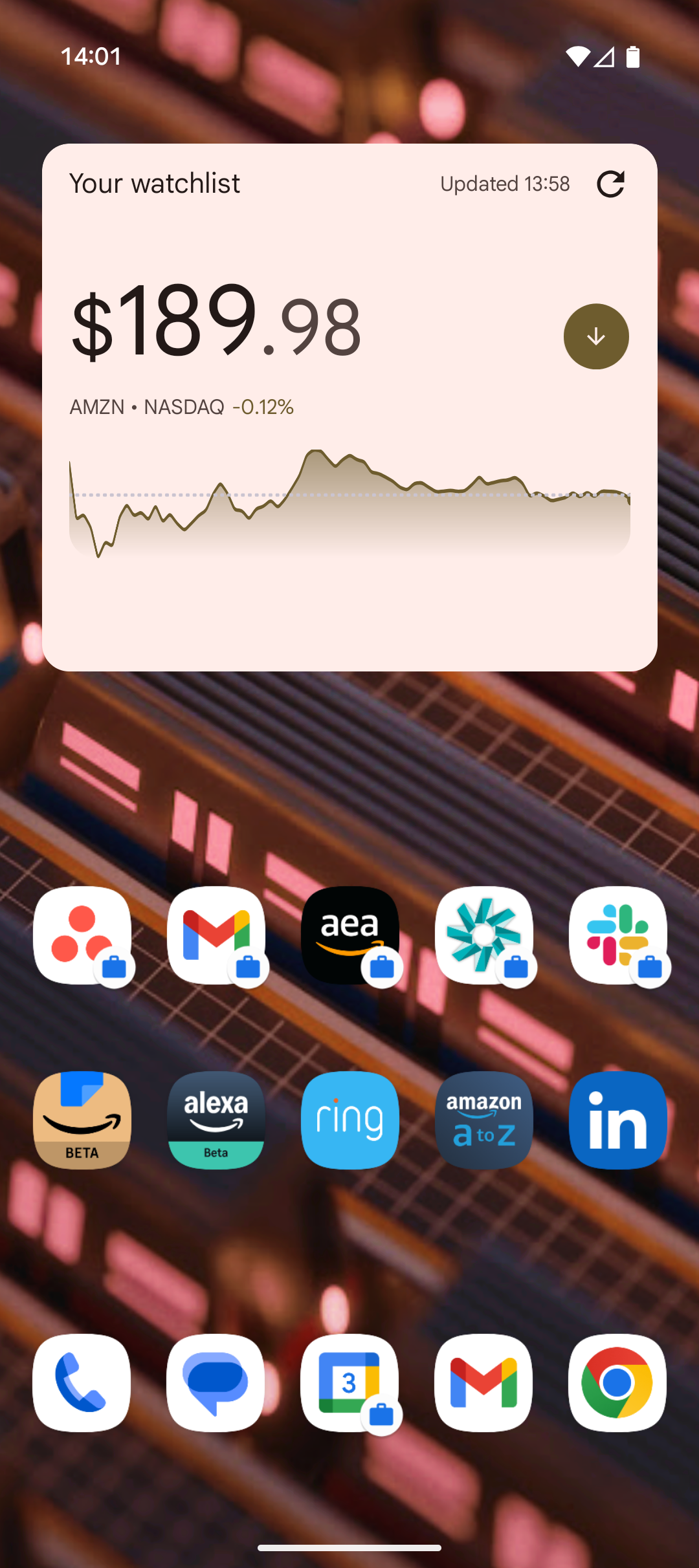The width and height of the screenshot is (699, 1568).
Task: Launch the Slack app
Action: (618, 935)
